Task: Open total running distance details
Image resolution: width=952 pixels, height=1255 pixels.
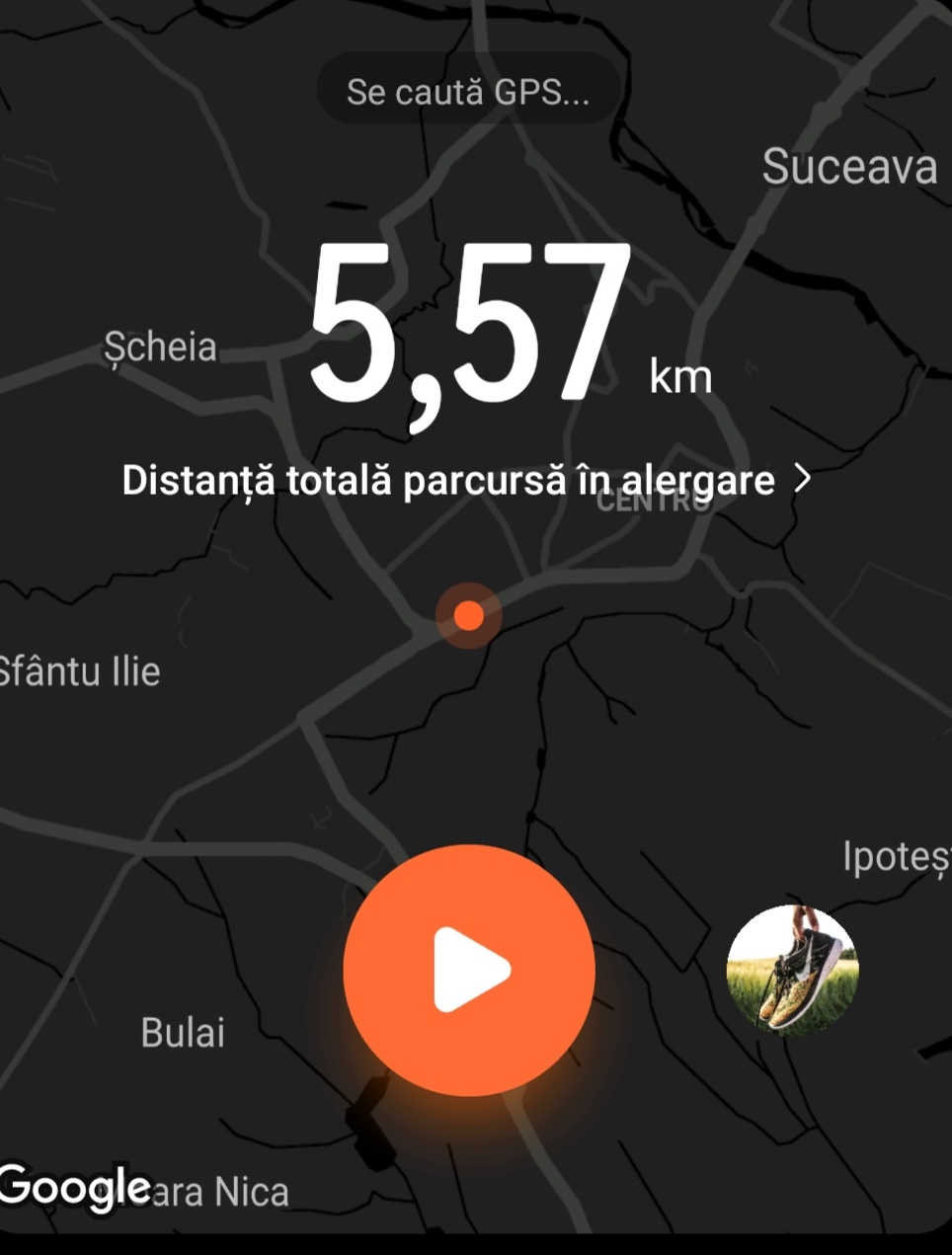Action: pos(465,481)
